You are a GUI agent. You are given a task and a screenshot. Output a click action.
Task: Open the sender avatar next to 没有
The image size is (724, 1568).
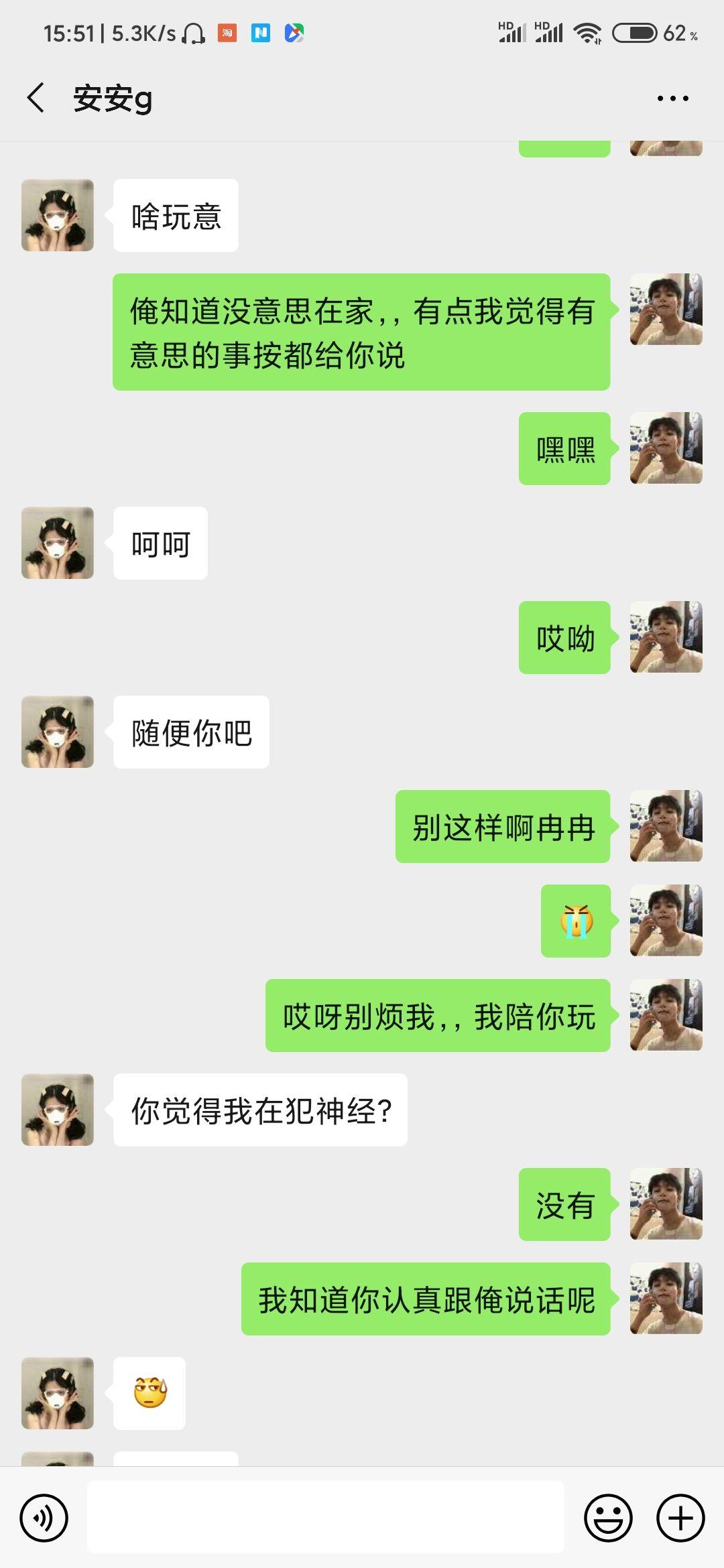tap(666, 1204)
